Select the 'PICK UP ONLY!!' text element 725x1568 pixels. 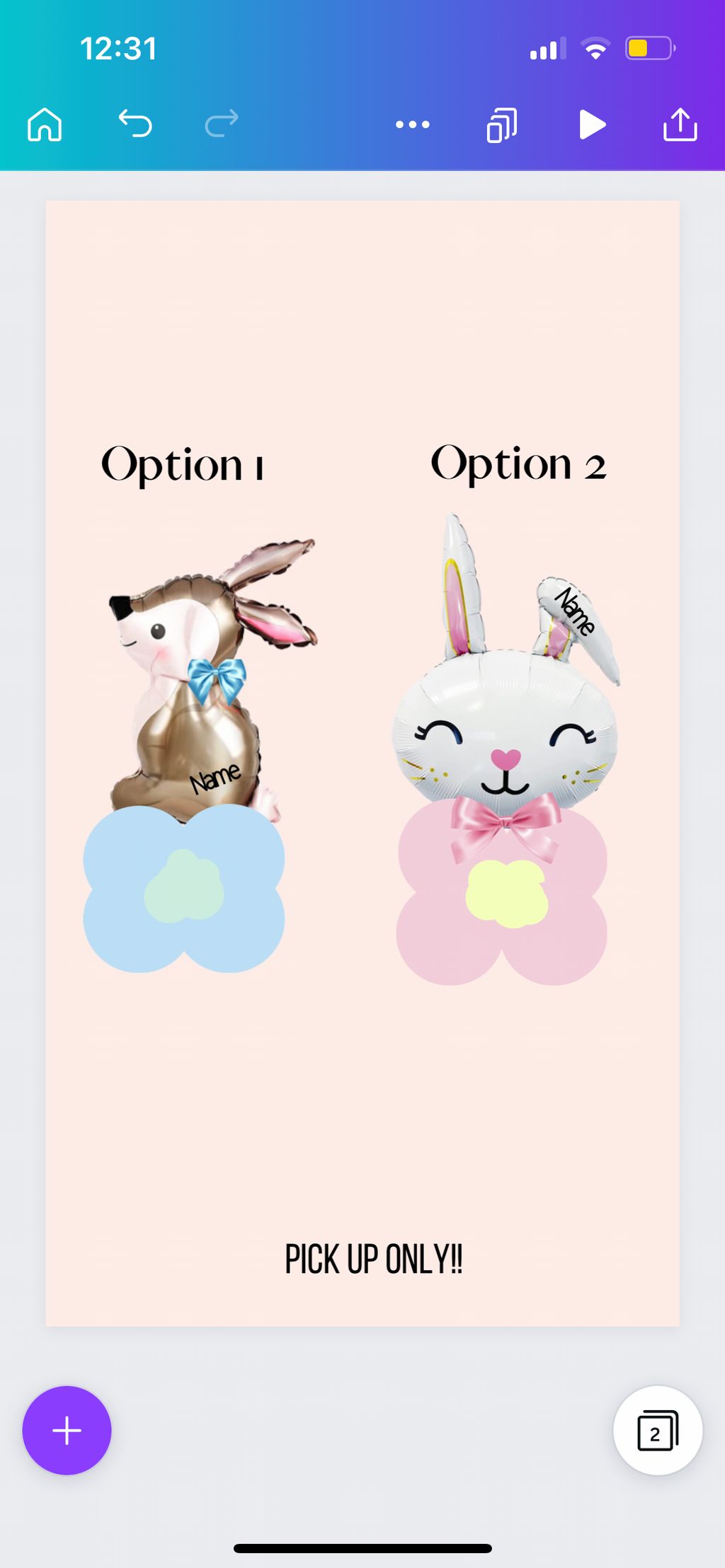(374, 1259)
